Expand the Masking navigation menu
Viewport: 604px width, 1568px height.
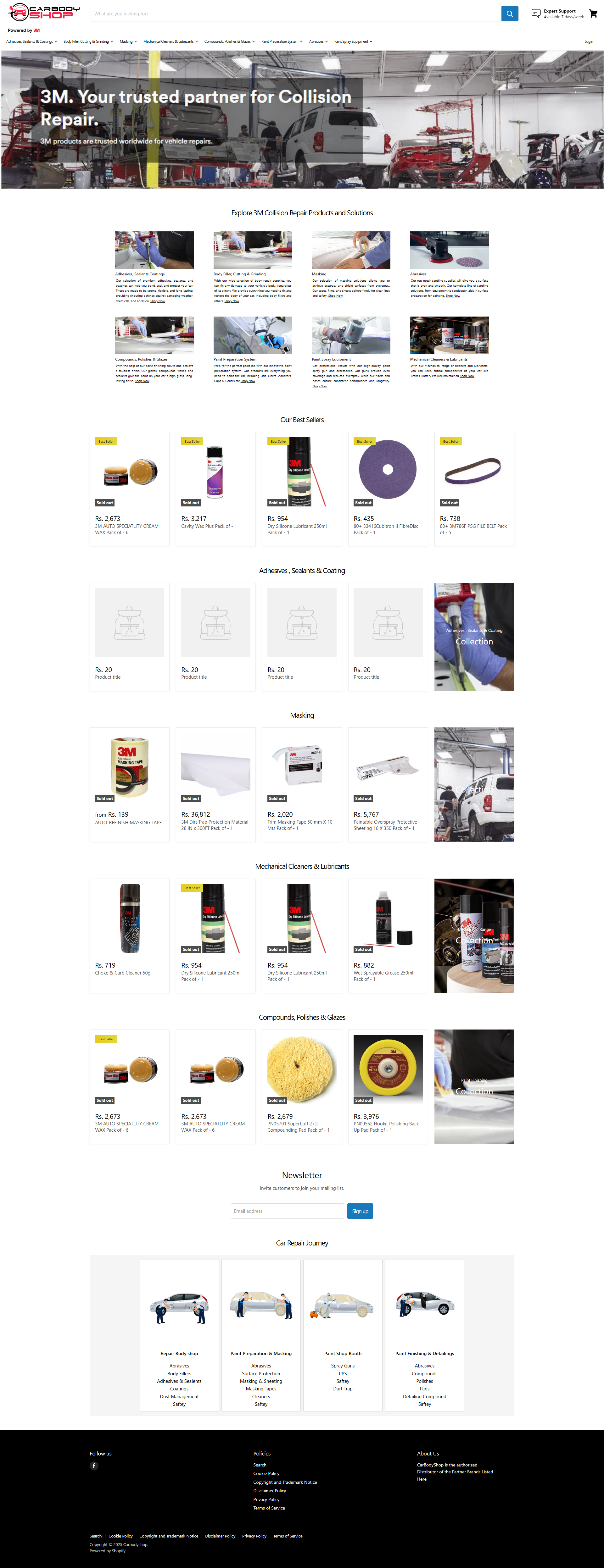pyautogui.click(x=128, y=41)
